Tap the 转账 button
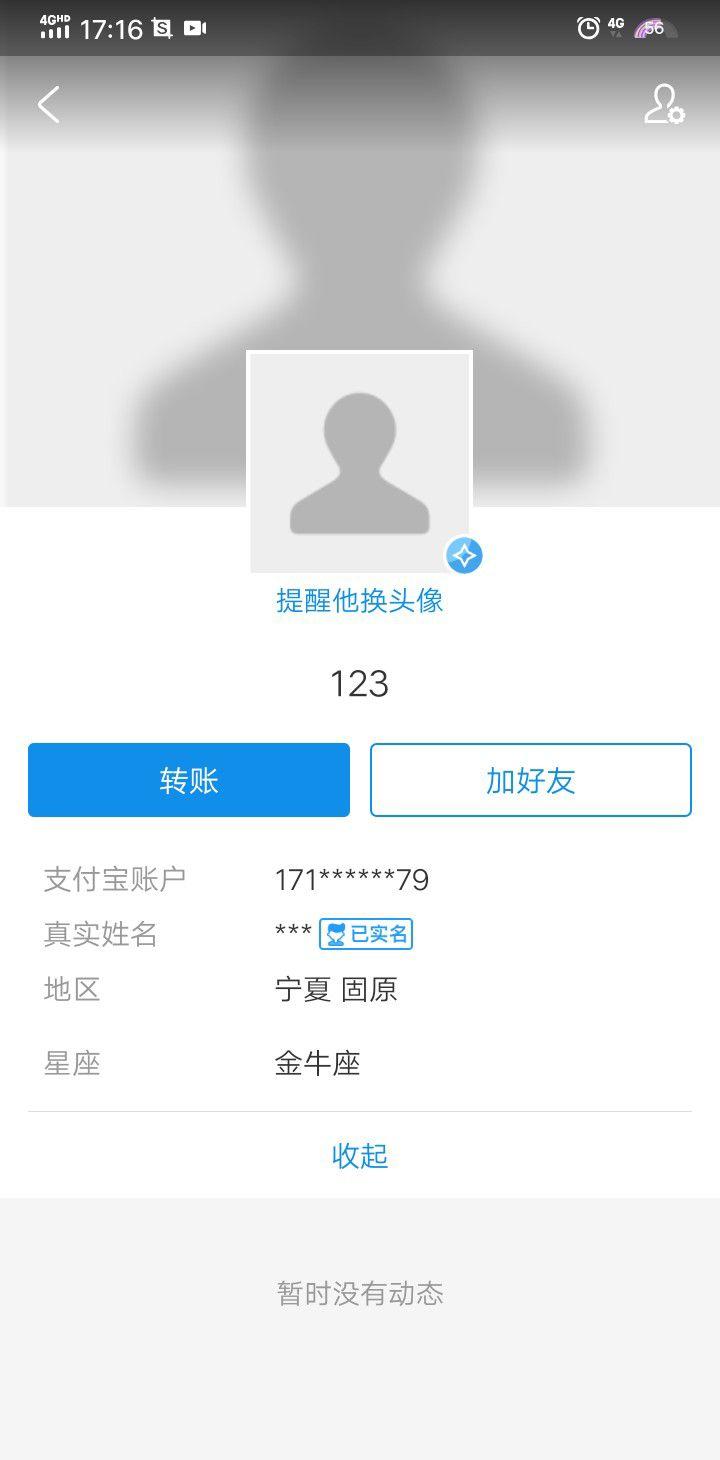The width and height of the screenshot is (720, 1460). click(189, 780)
